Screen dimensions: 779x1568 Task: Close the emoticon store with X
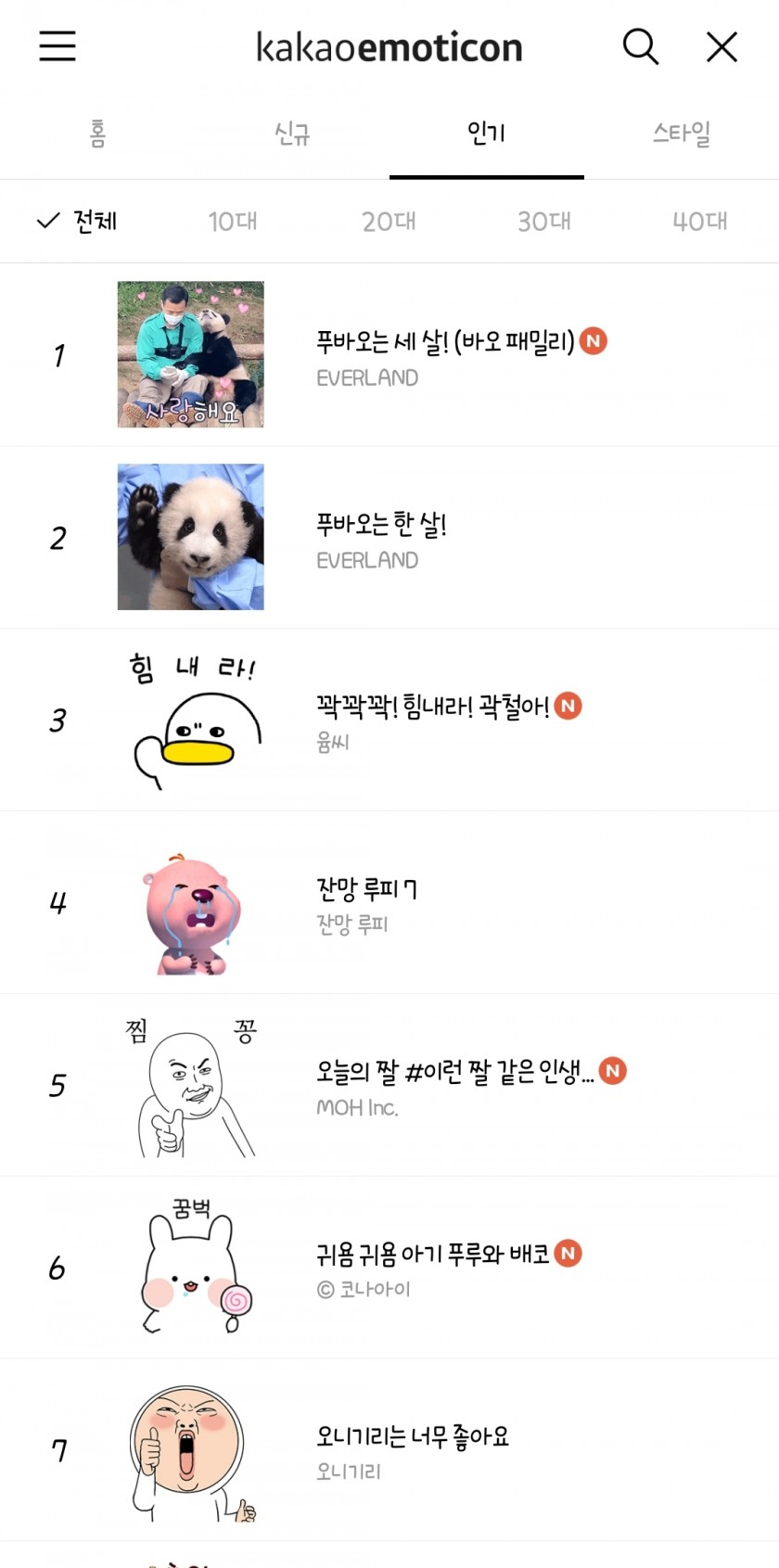coord(722,46)
